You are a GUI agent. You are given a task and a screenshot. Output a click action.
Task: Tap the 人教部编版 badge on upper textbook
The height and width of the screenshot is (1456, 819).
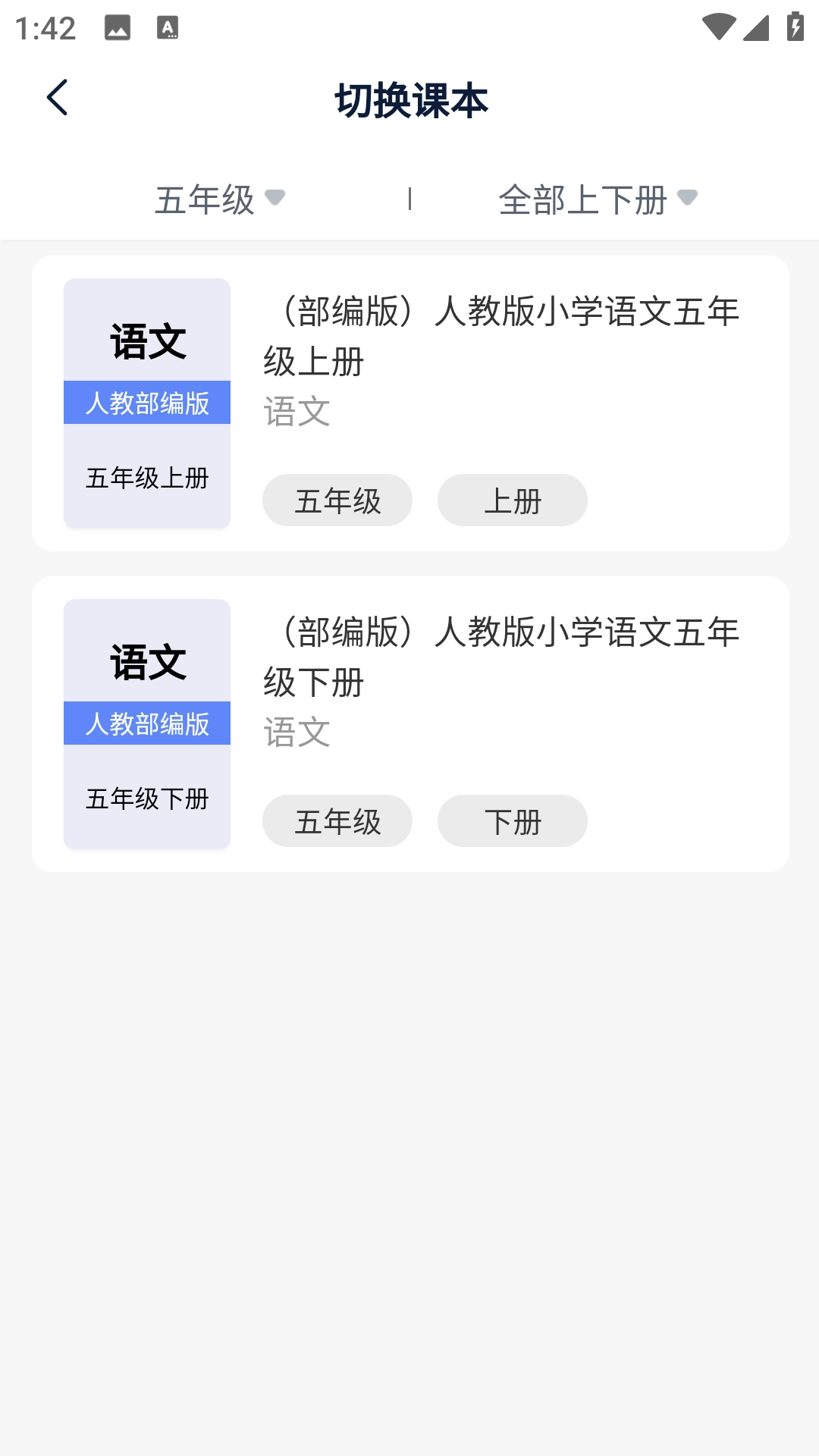147,404
